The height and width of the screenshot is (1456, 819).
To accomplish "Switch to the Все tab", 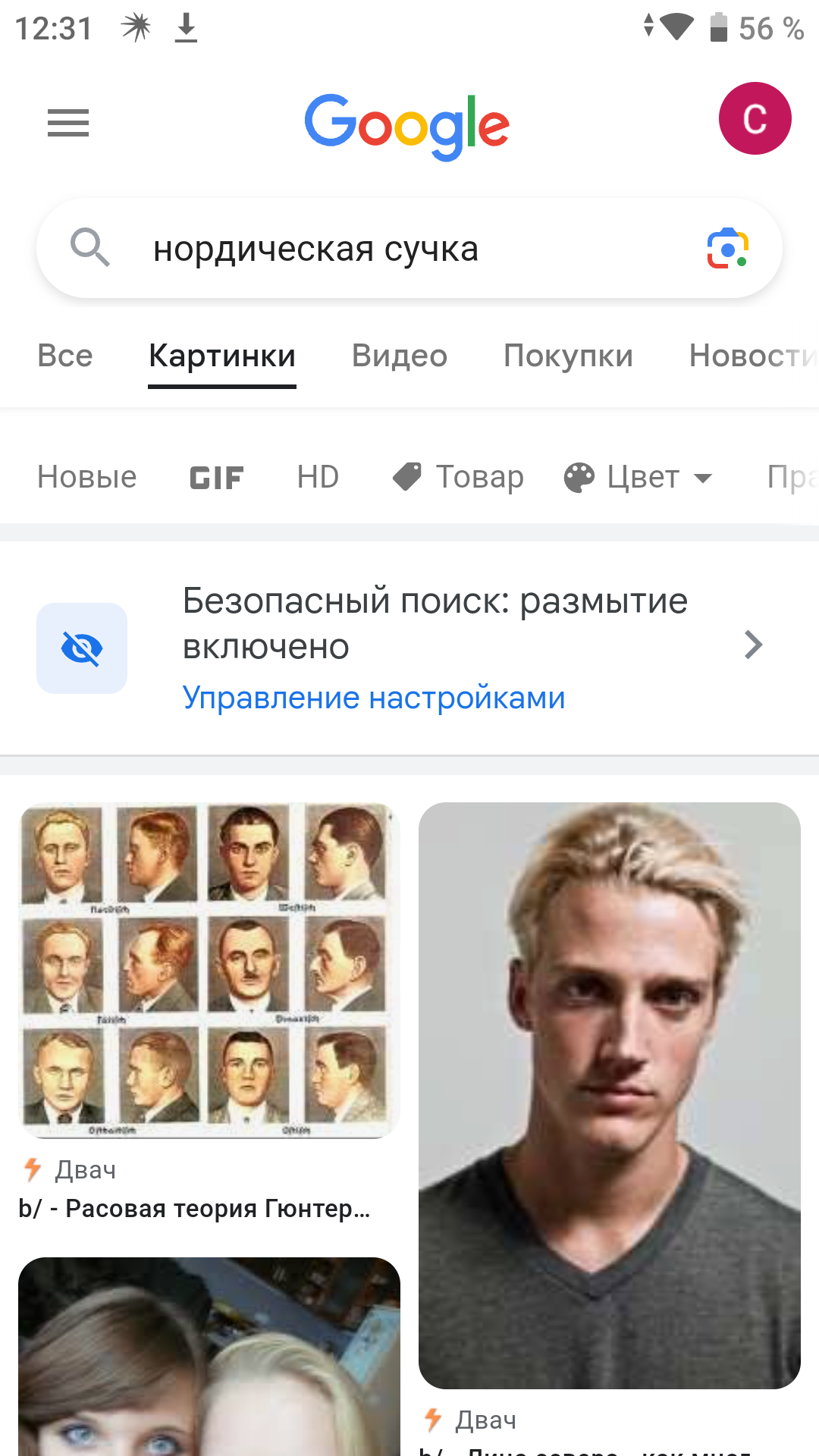I will click(65, 356).
